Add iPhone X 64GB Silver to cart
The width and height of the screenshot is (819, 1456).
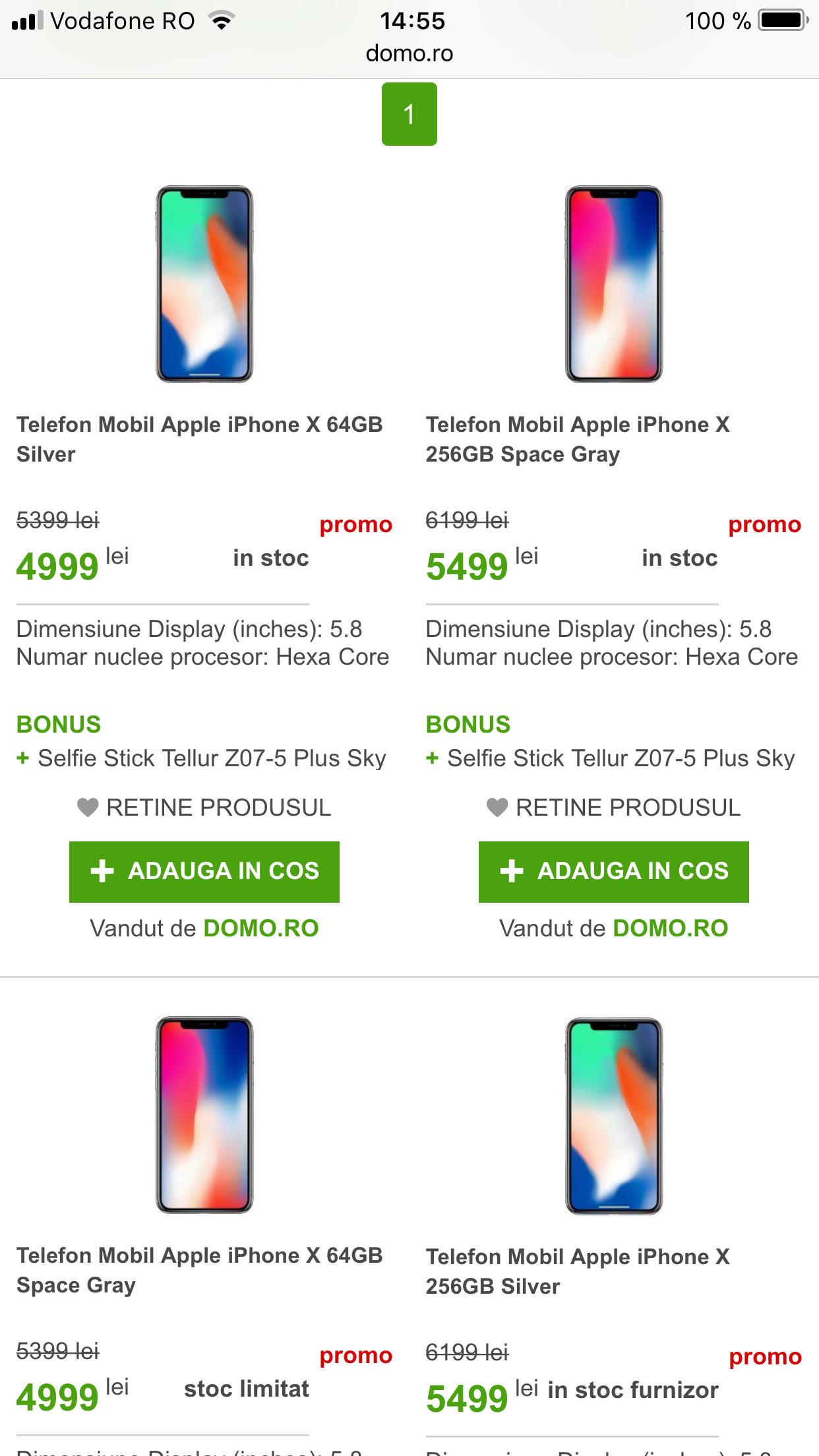point(204,872)
